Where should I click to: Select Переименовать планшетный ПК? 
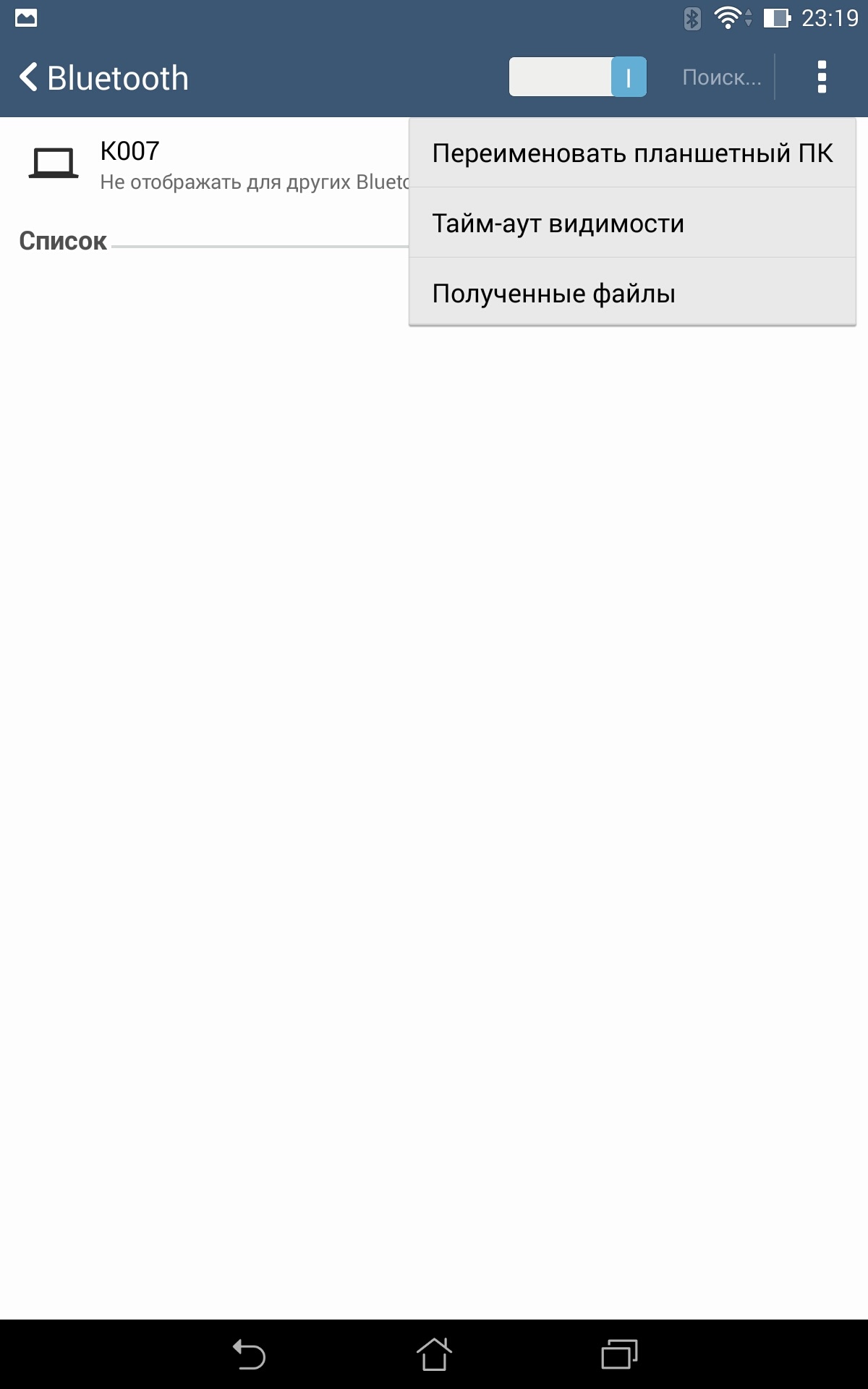click(632, 153)
